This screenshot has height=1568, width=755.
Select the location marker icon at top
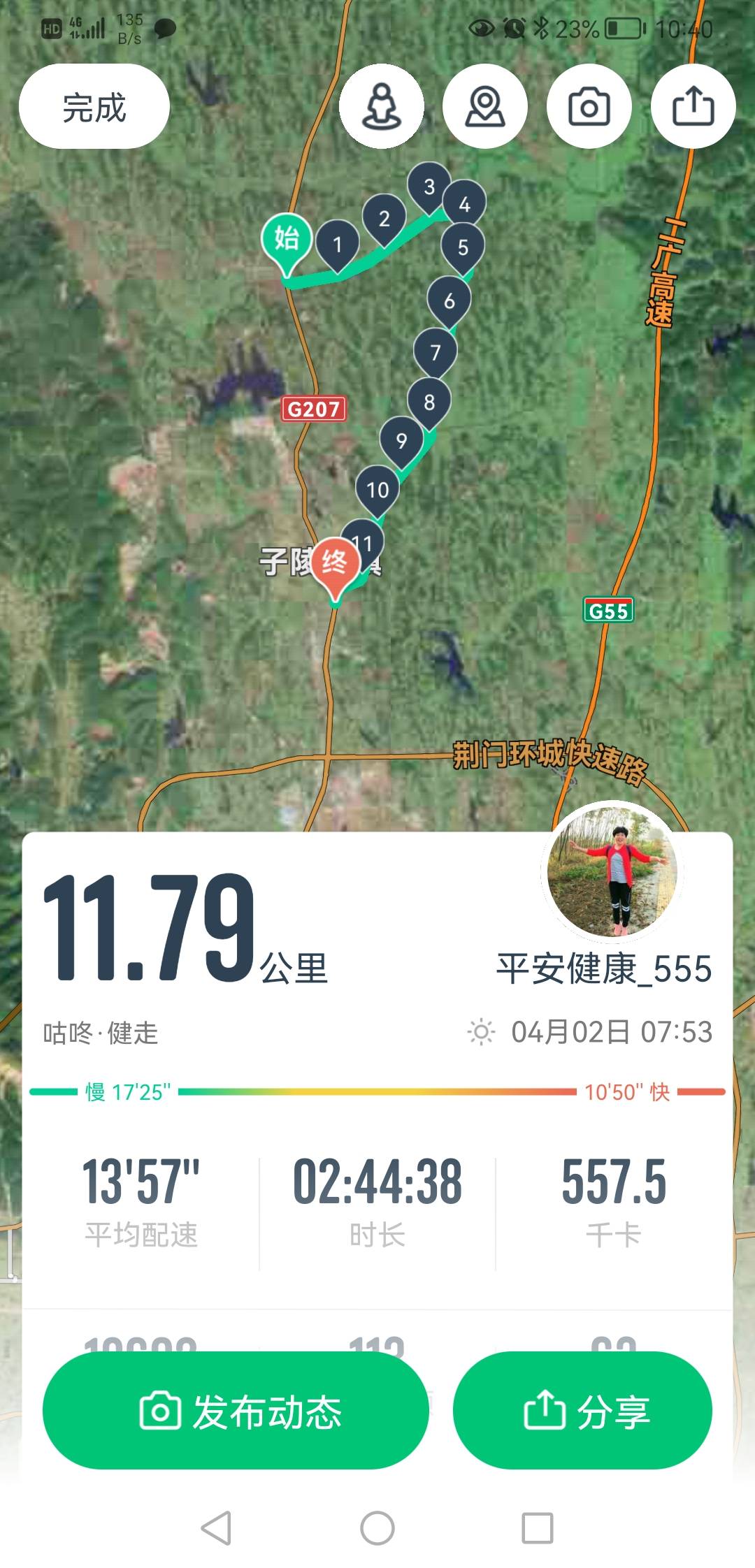tap(487, 106)
